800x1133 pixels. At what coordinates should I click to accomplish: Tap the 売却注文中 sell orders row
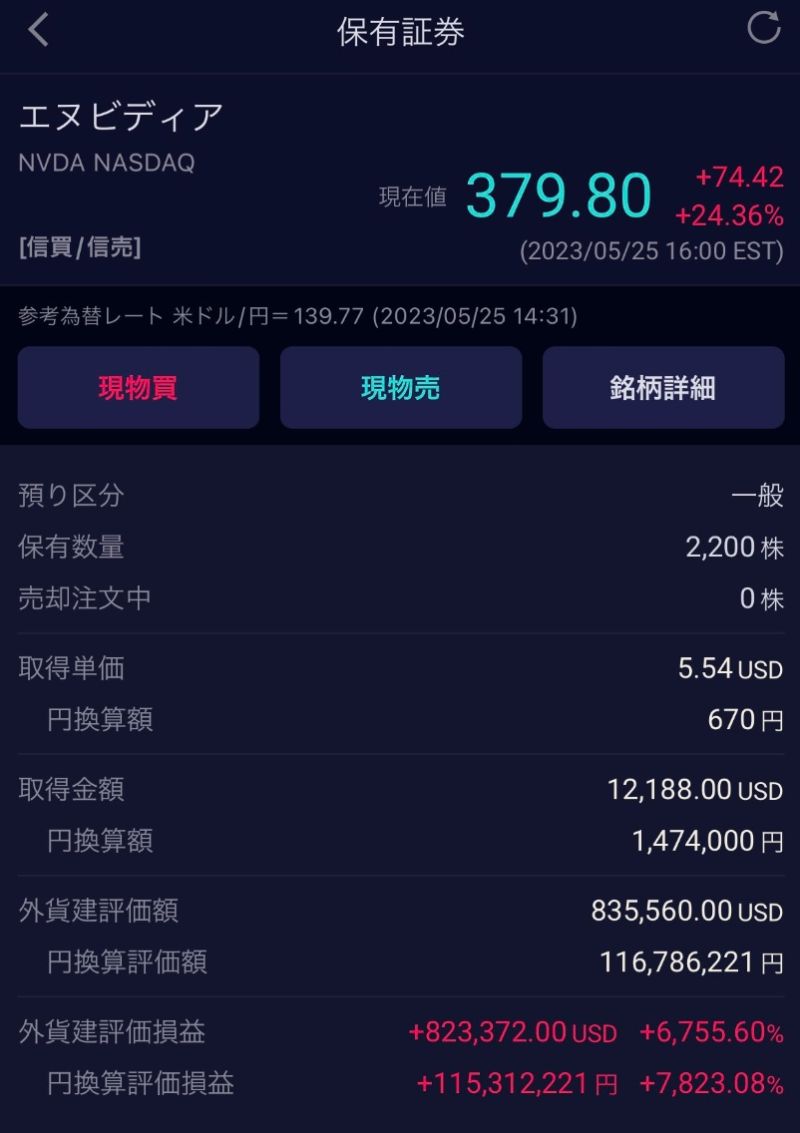point(400,599)
